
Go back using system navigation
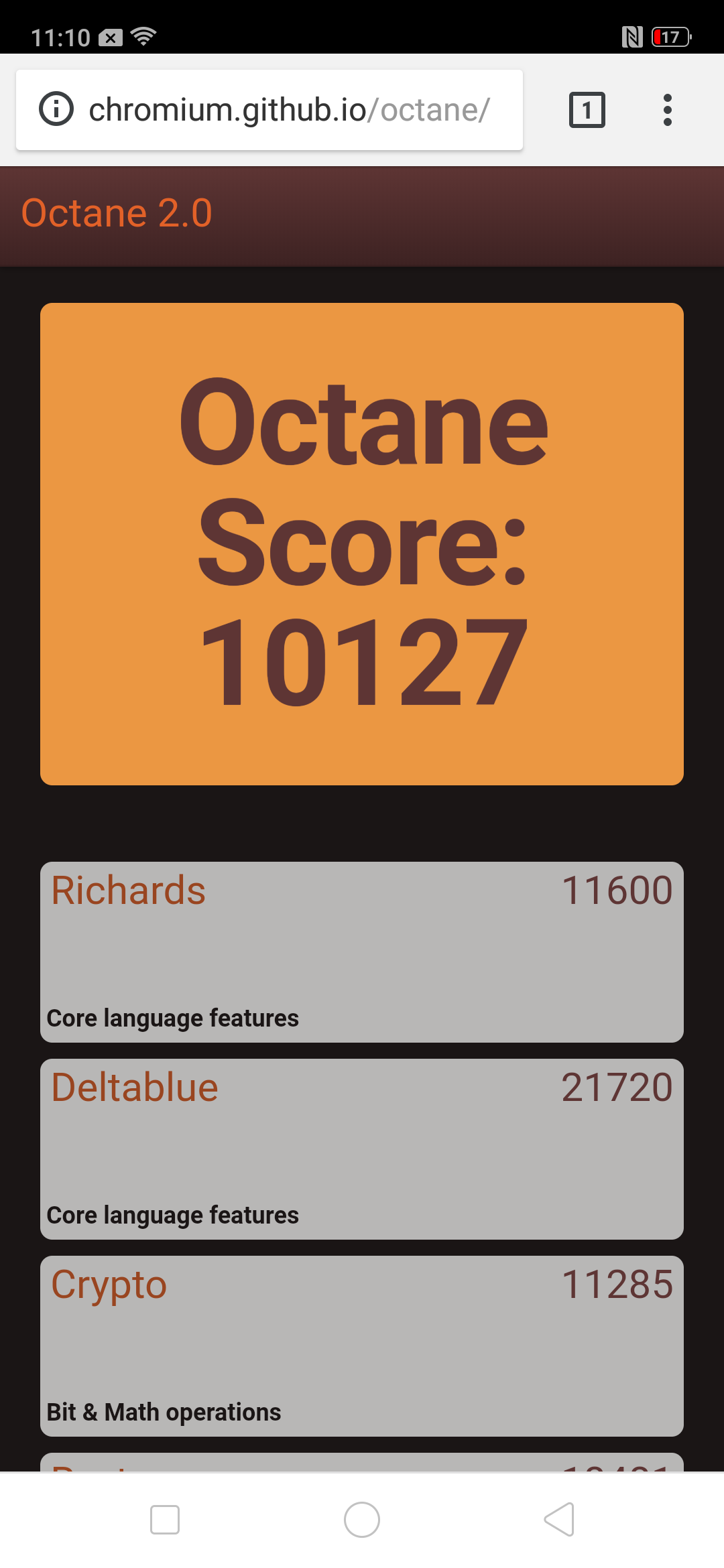[x=559, y=1519]
